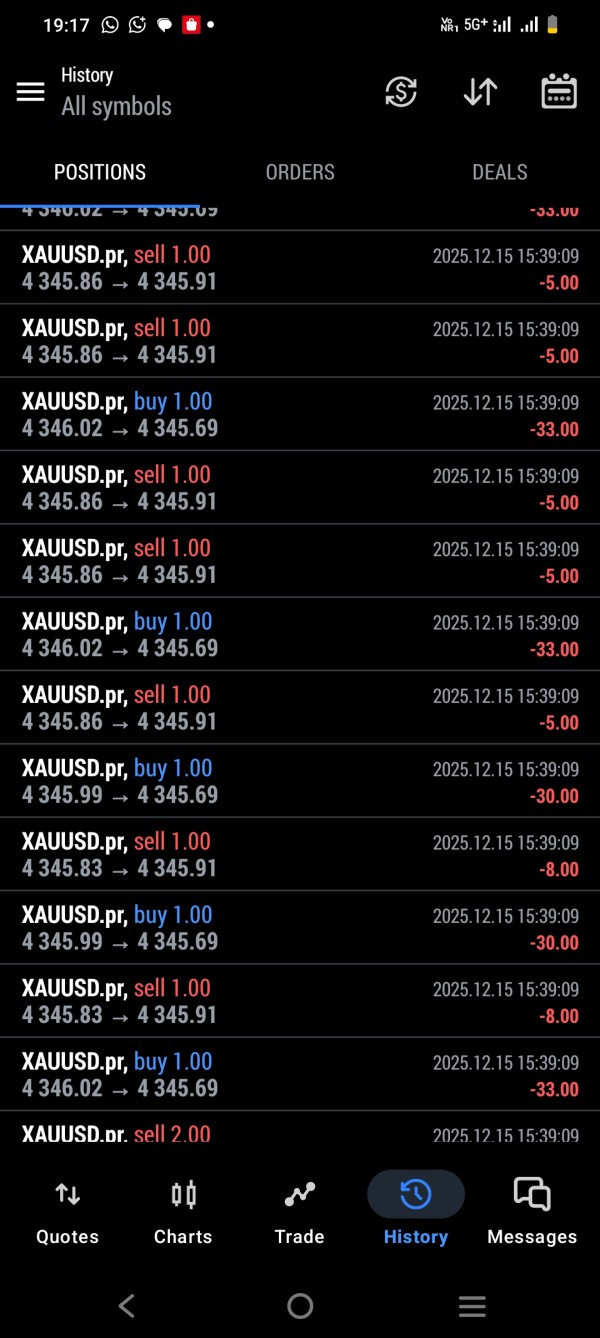Go to the Quotes section

67,1211
